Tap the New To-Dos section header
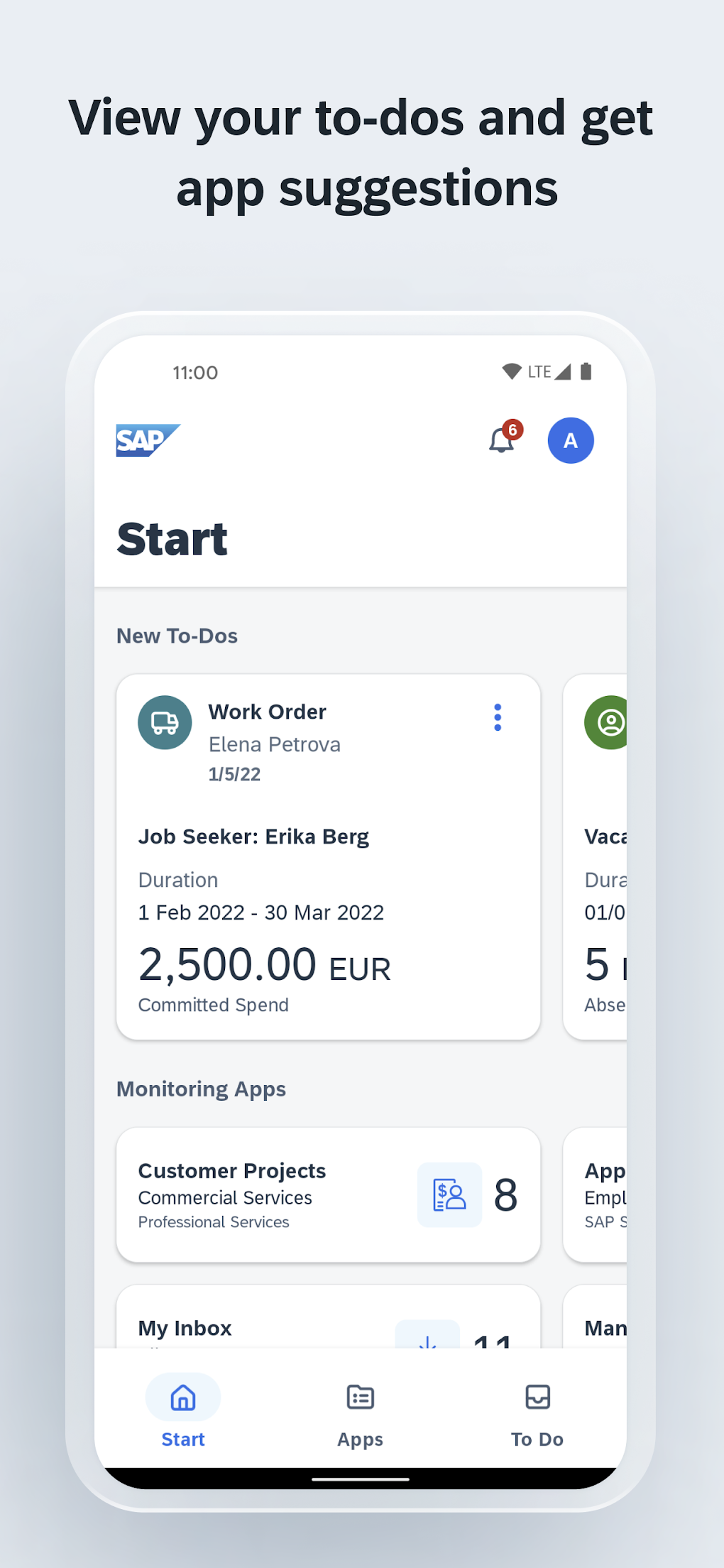The image size is (724, 1568). click(x=177, y=635)
